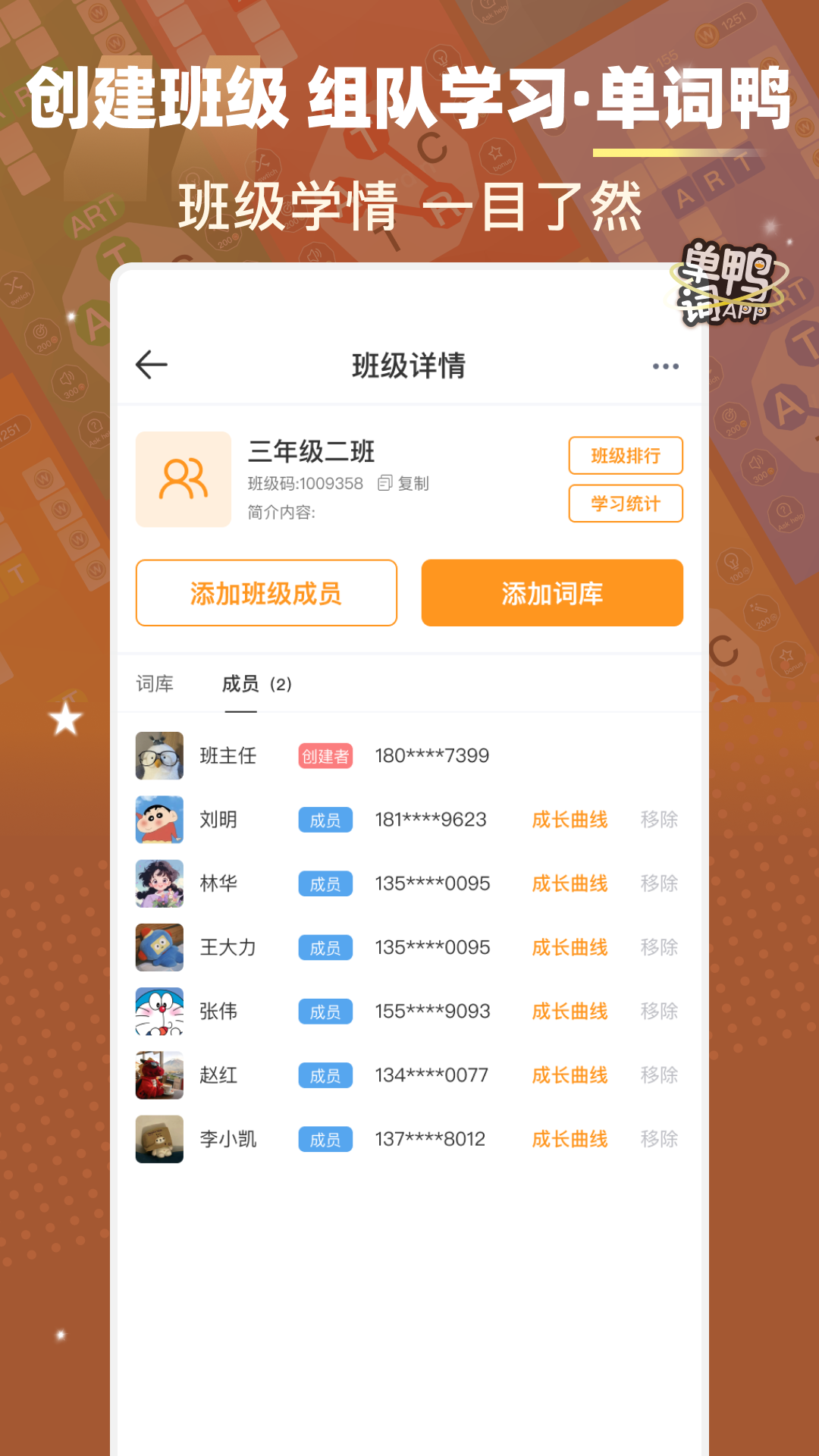Screen dimensions: 819x1456
Task: Expand 刘明's 成长曲线 growth curve
Action: [570, 820]
